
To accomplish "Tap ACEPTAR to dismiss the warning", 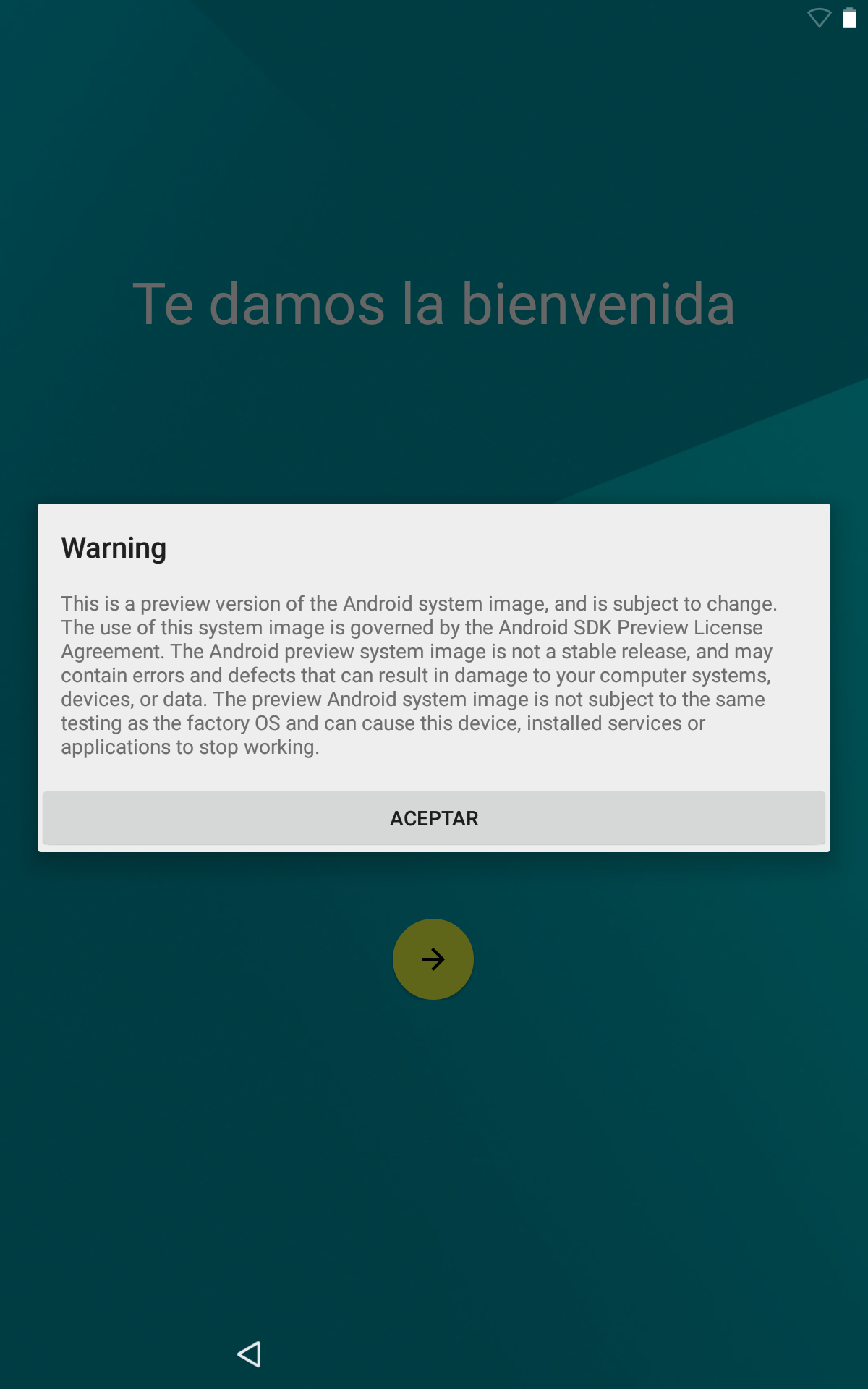I will 434,817.
